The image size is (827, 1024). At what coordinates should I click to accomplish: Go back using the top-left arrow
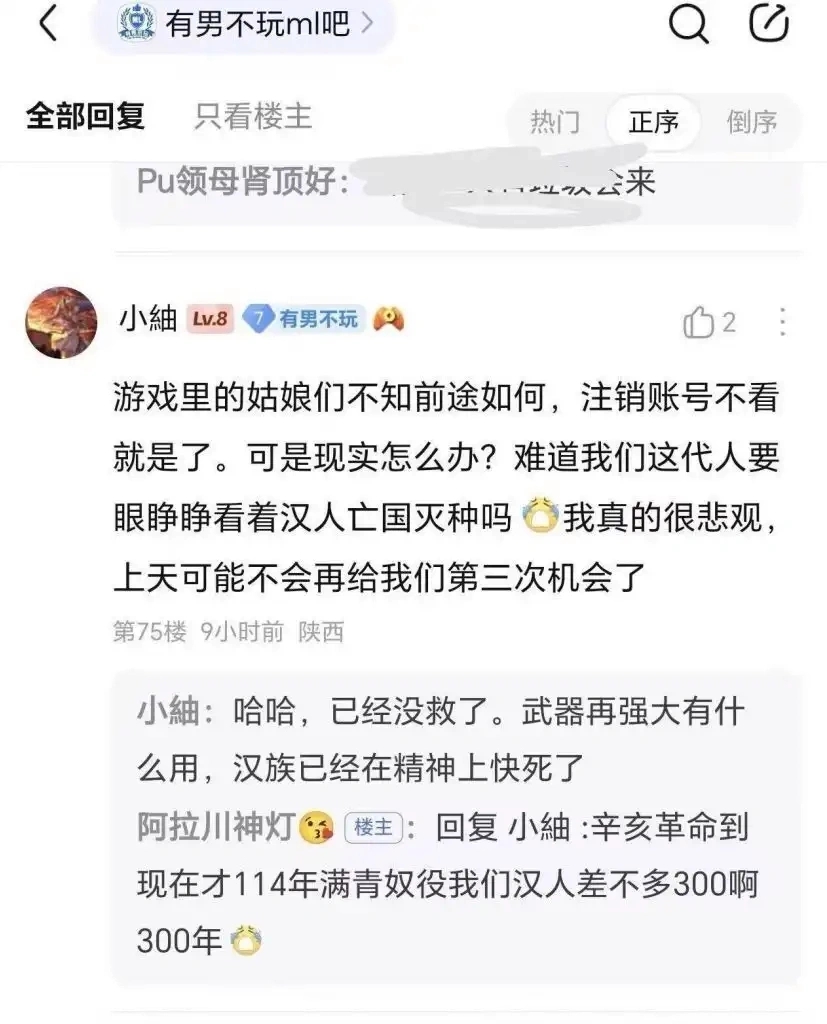click(47, 24)
